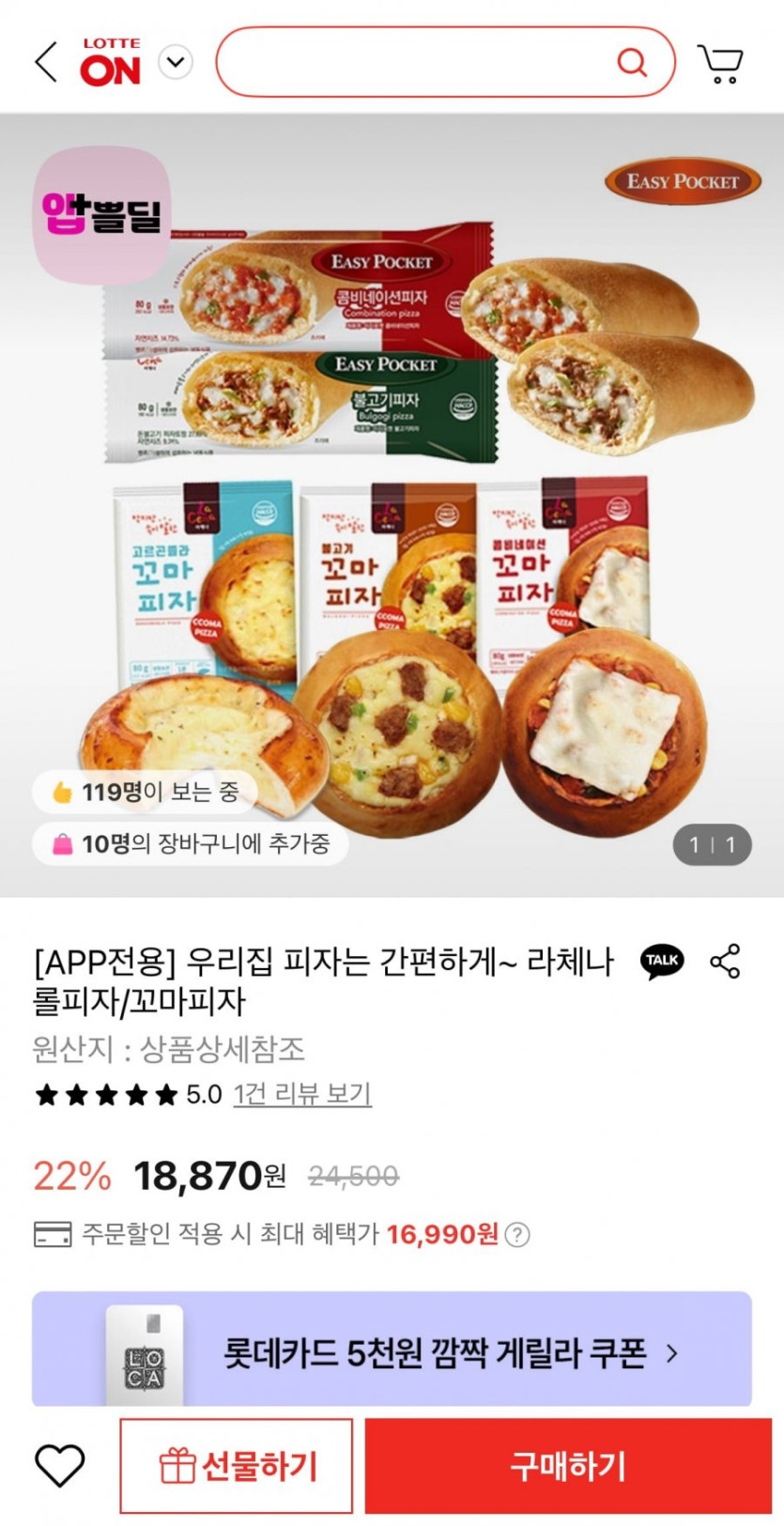Open the 1건 리뷰 보기 link
Image resolution: width=784 pixels, height=1526 pixels.
click(302, 1094)
